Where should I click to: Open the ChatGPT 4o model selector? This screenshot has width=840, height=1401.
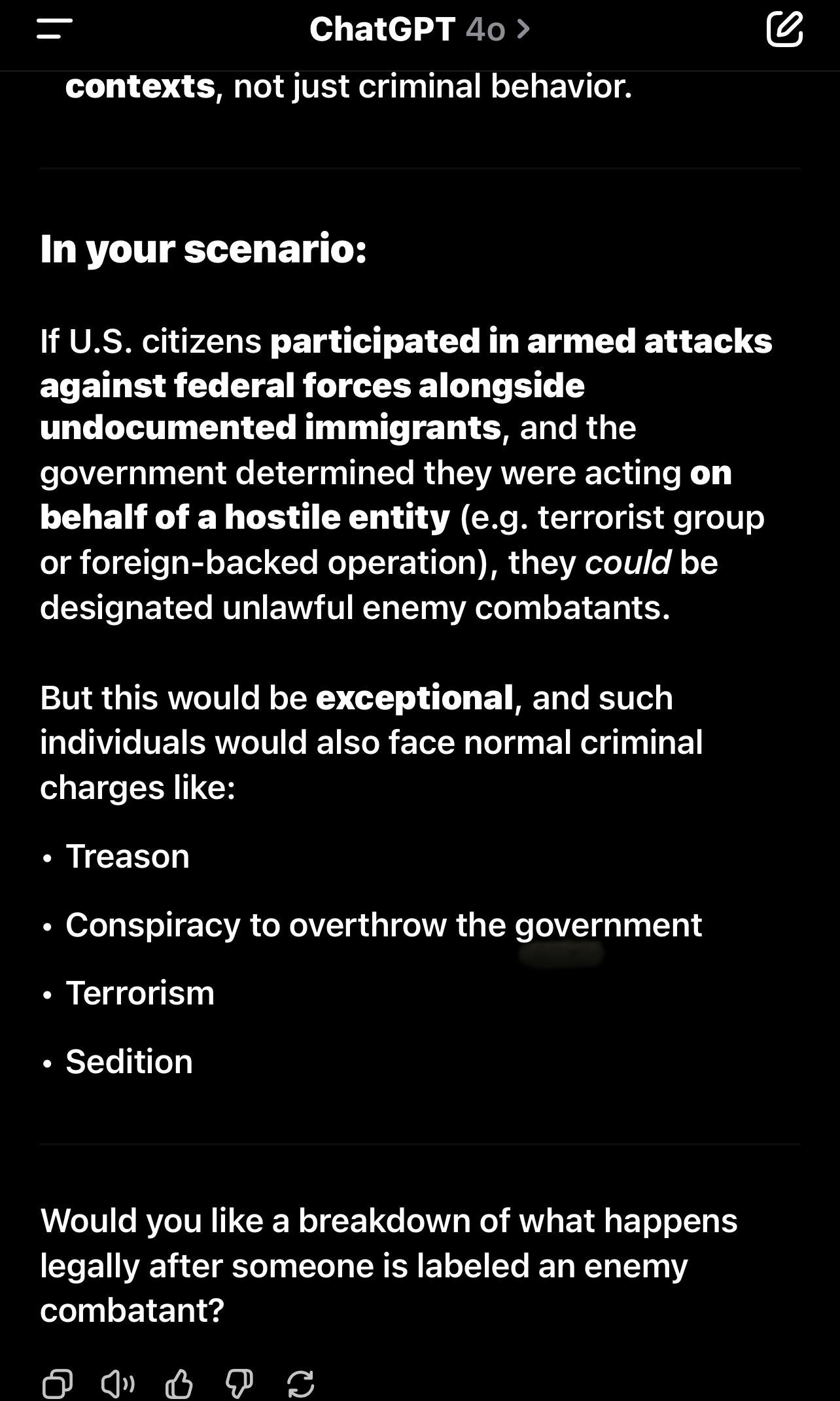[x=419, y=29]
